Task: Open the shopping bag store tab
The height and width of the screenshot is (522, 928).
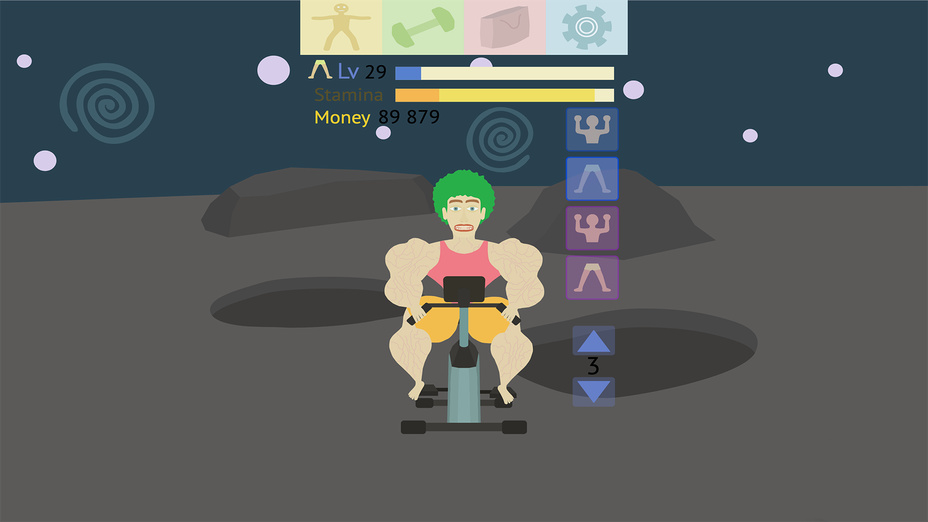Action: (x=505, y=27)
